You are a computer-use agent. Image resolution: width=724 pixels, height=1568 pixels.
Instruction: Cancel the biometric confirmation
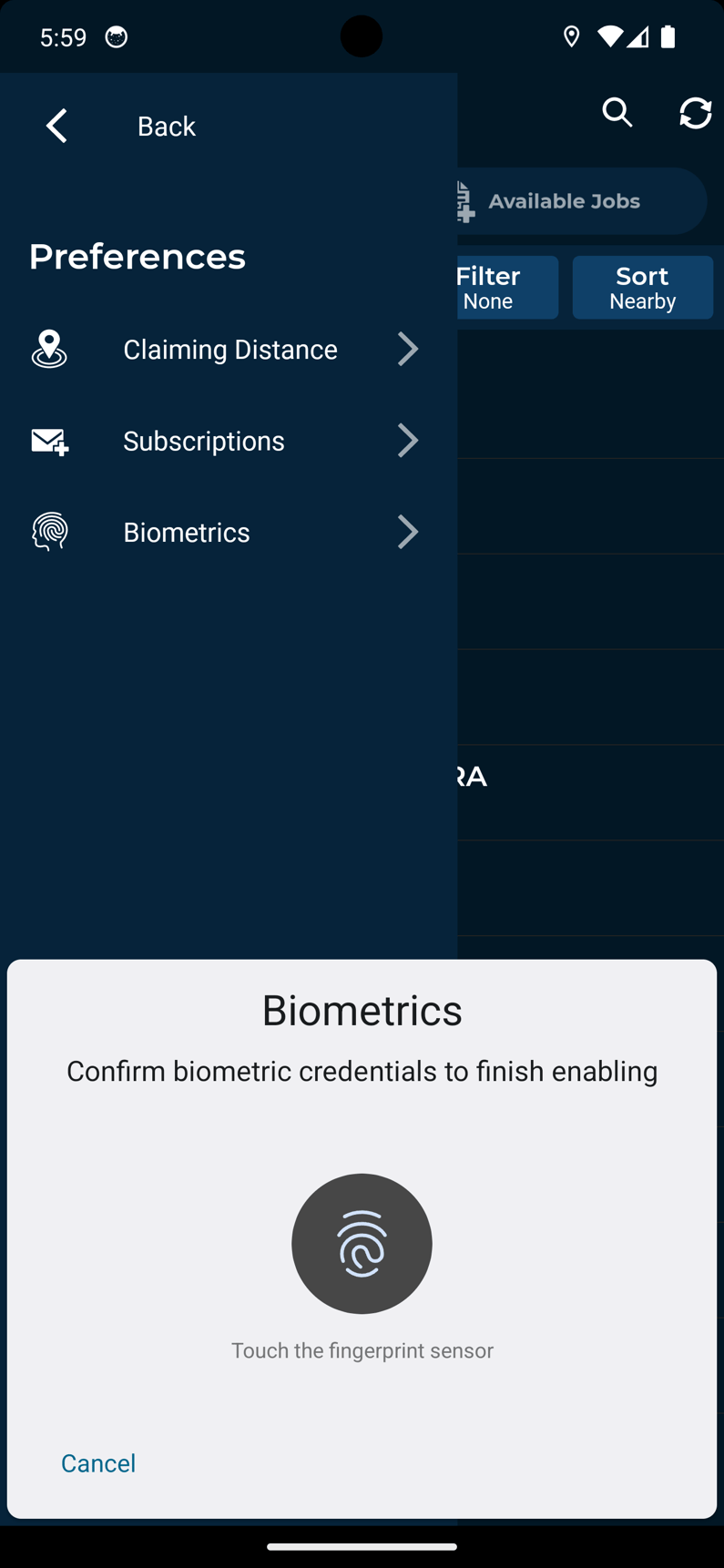coord(97,1462)
